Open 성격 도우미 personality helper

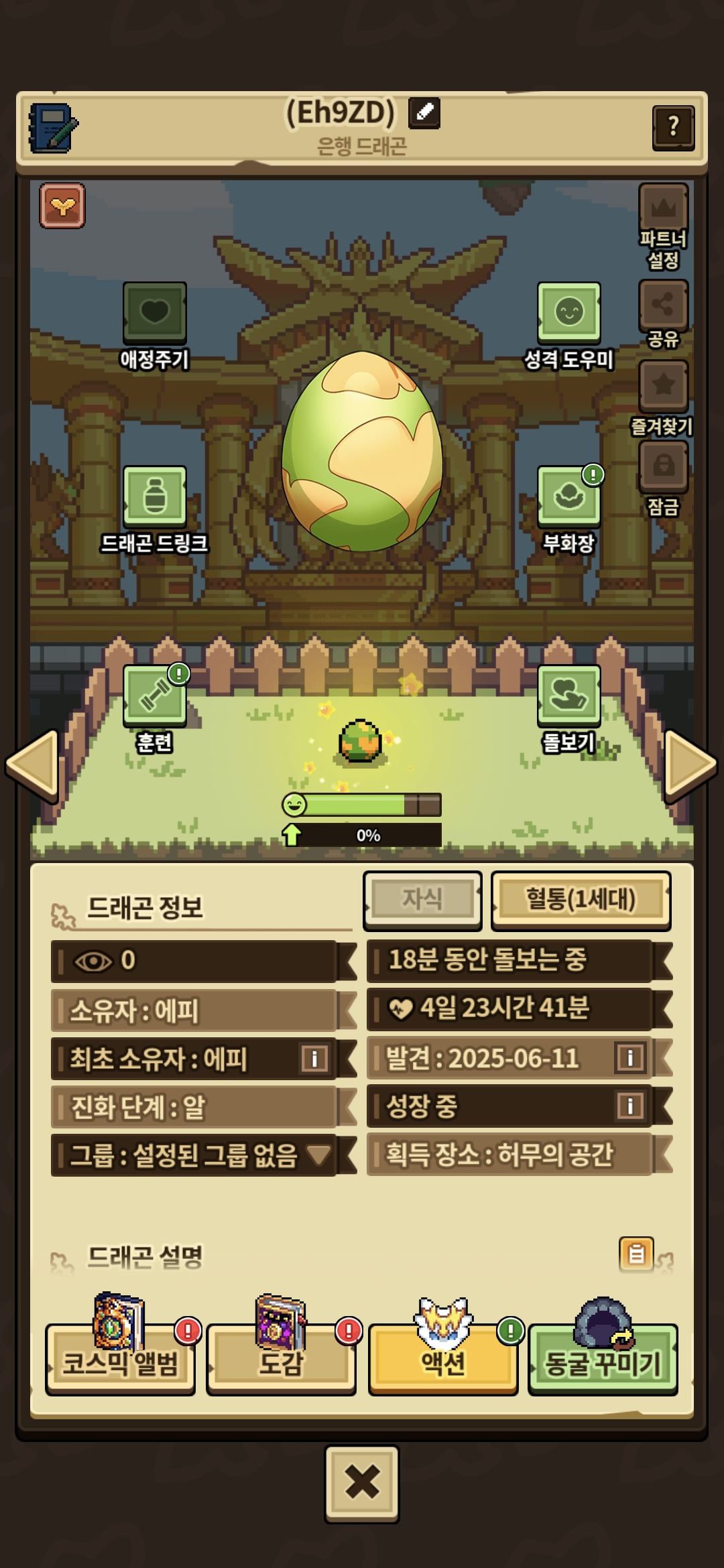click(568, 313)
